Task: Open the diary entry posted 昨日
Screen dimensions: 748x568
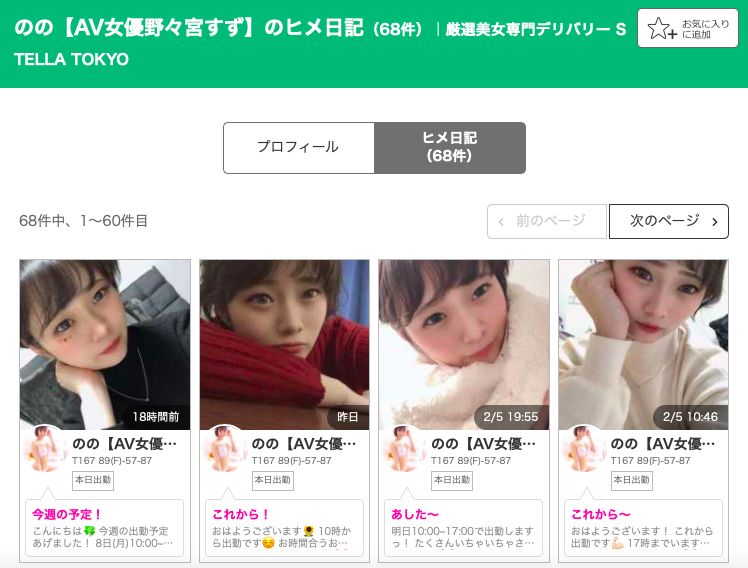Action: tap(284, 345)
